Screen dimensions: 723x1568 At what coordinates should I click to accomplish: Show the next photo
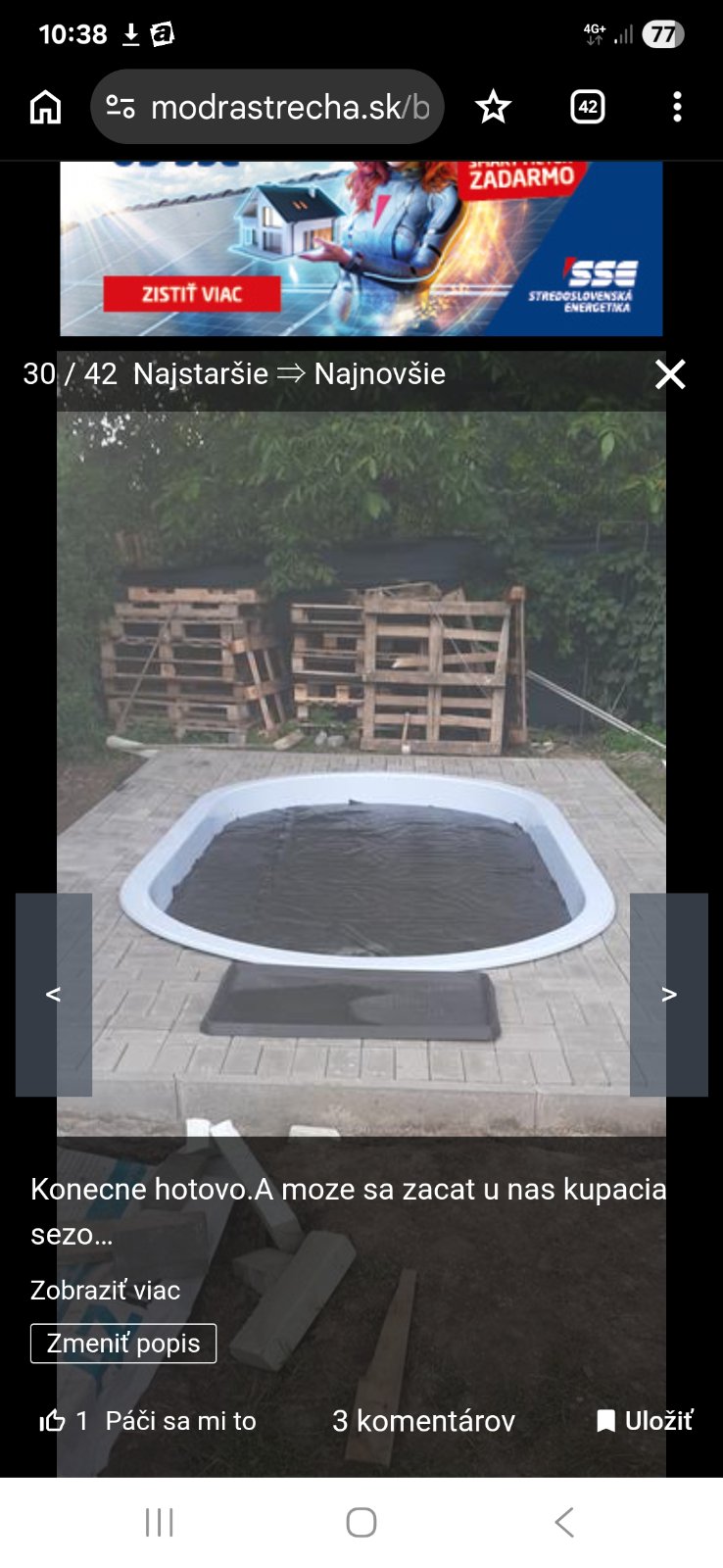pos(668,994)
